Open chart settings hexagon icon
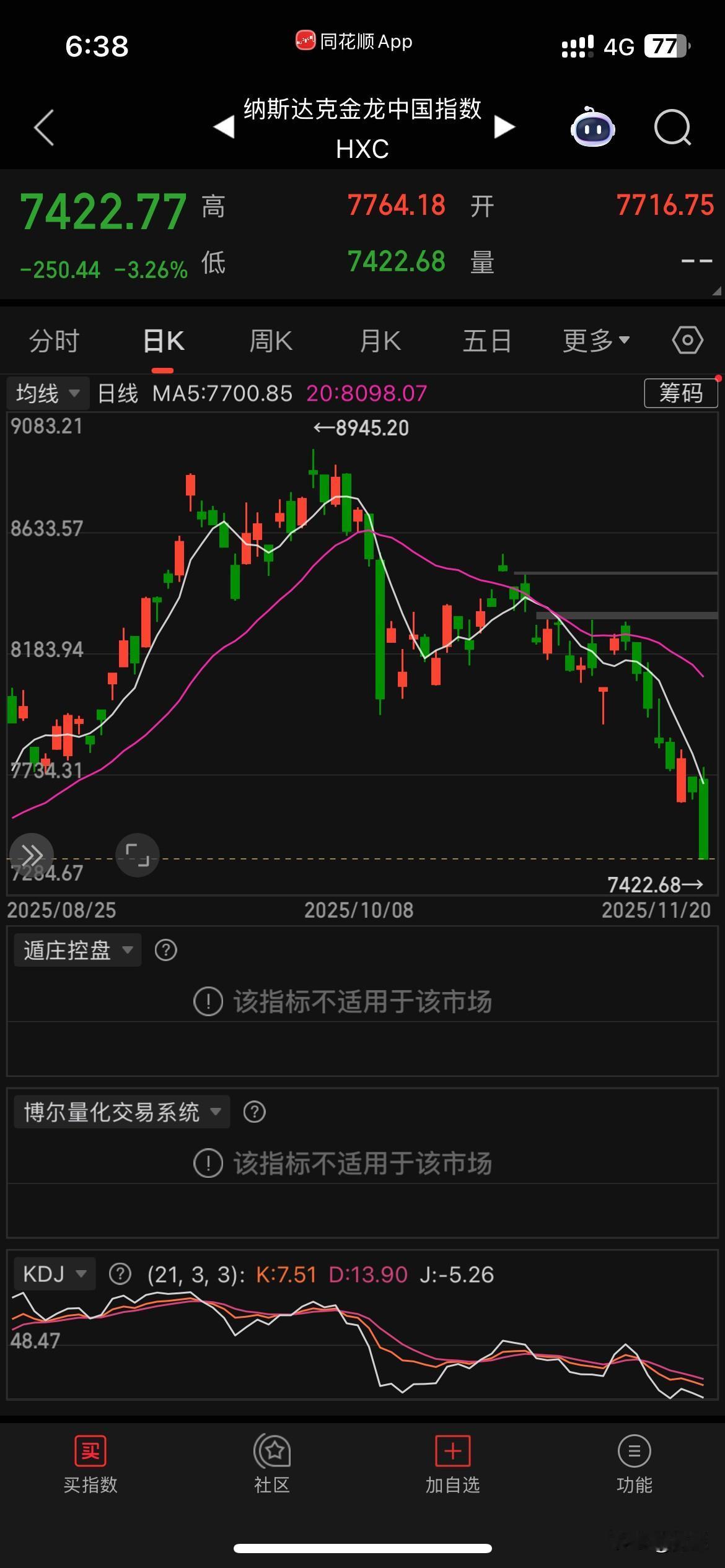The height and width of the screenshot is (1568, 725). click(x=688, y=341)
